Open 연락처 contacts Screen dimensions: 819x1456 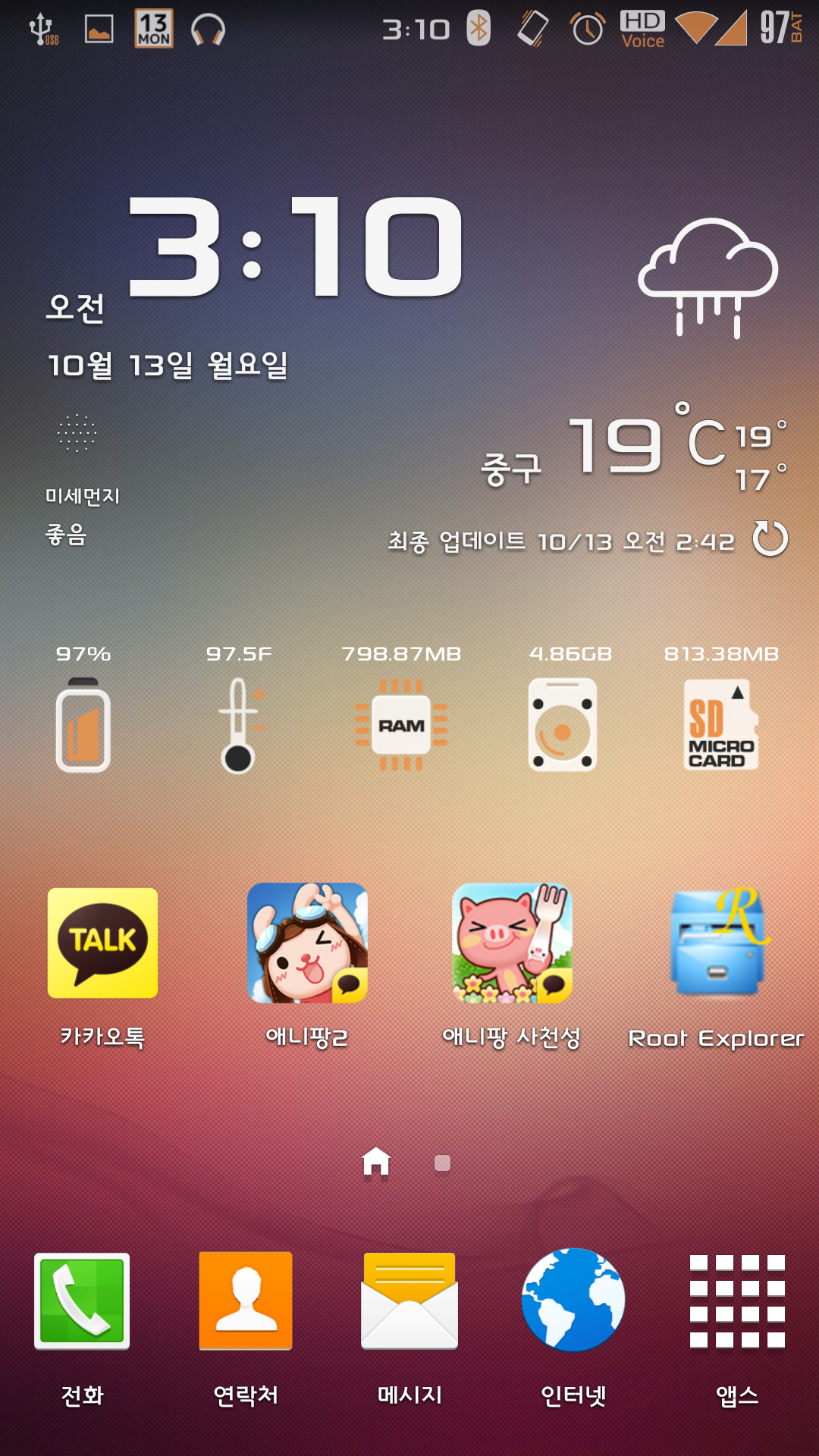246,1301
